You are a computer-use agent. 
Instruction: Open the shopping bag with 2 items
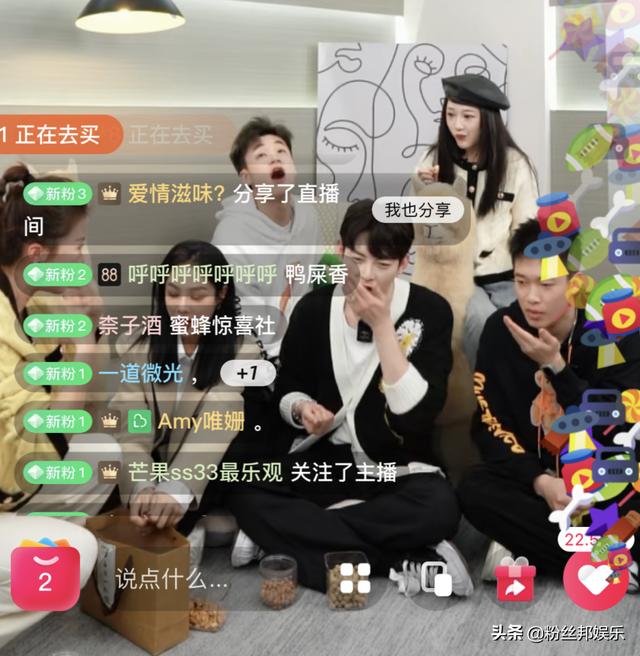tap(45, 577)
